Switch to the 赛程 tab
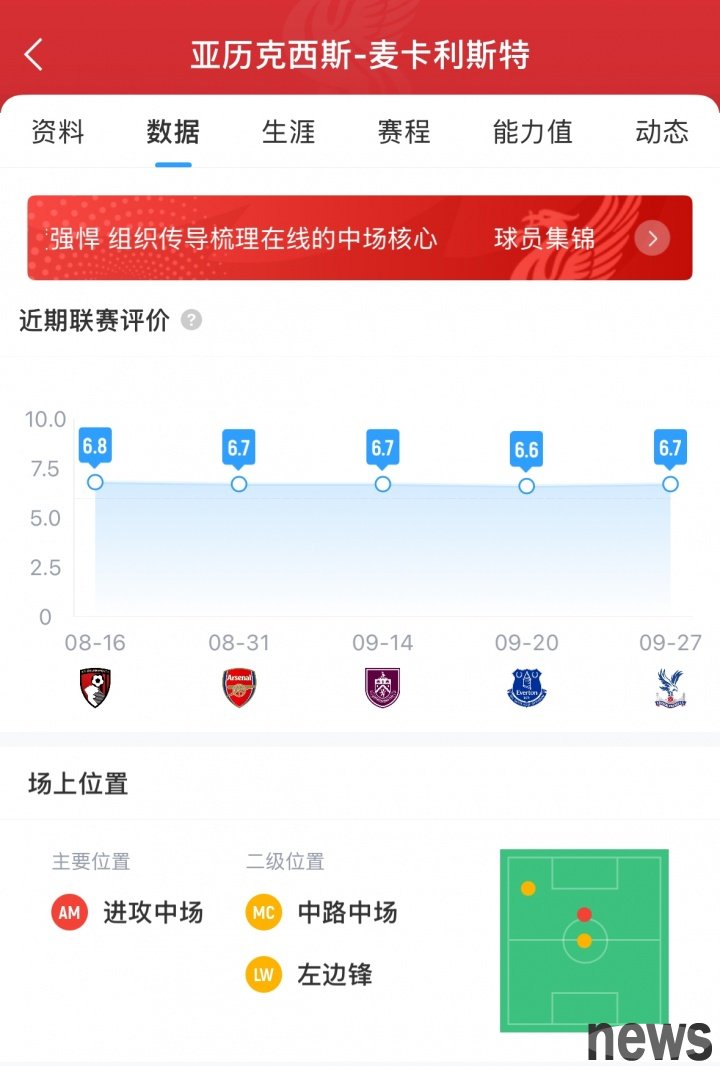 [x=403, y=132]
